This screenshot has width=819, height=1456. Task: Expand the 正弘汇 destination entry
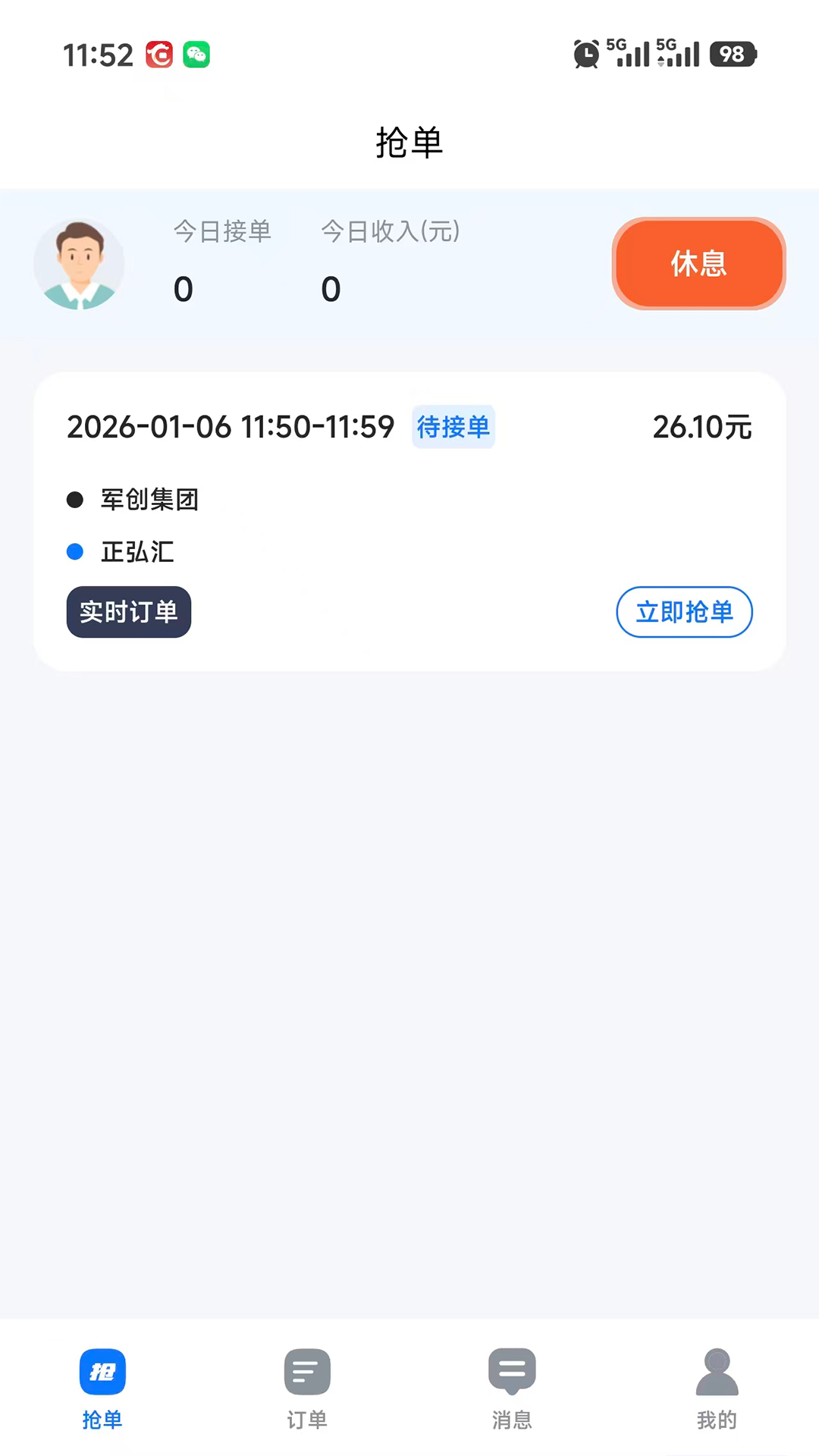pyautogui.click(x=136, y=552)
